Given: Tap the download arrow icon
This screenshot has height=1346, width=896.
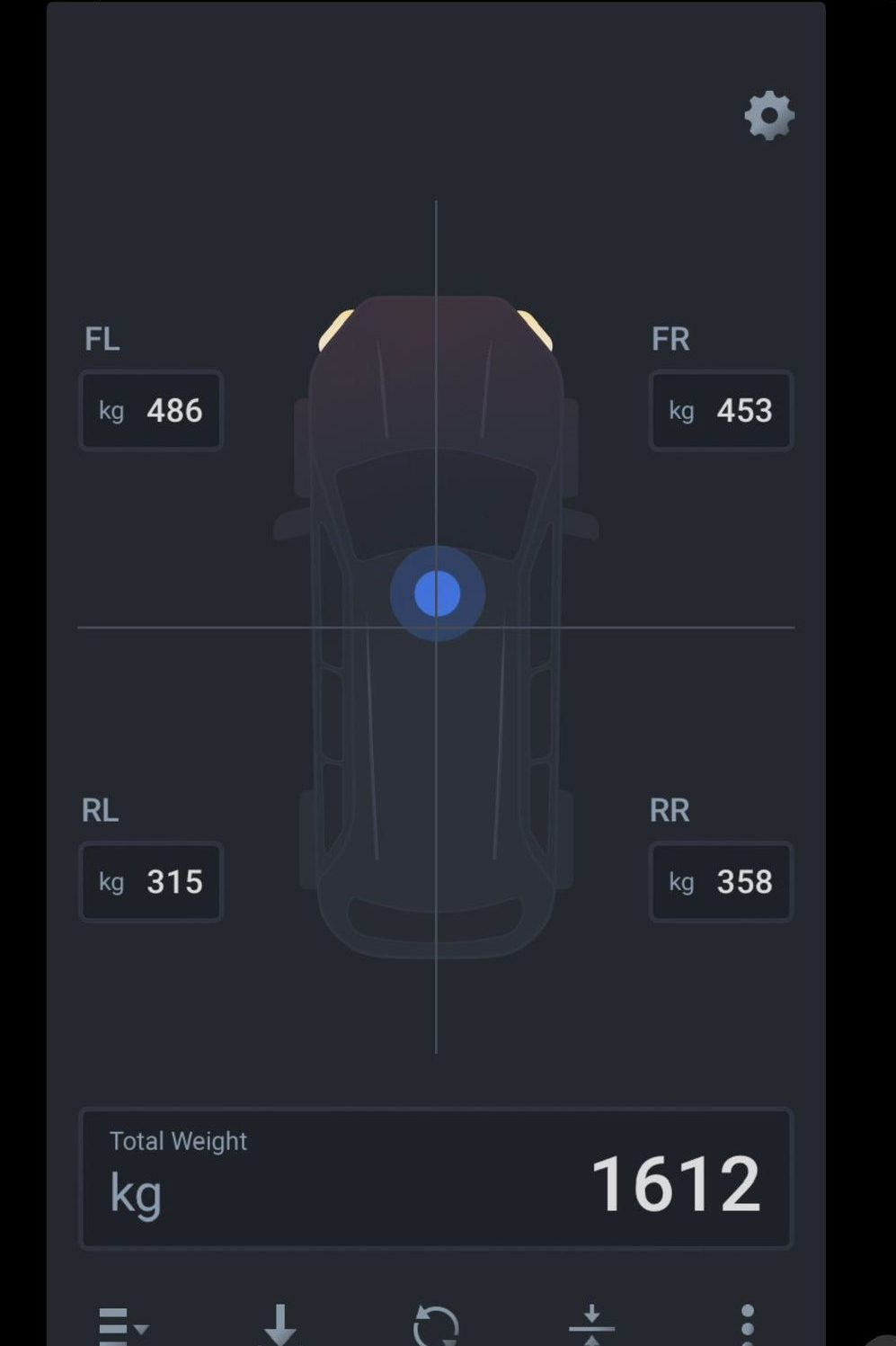Looking at the screenshot, I should 280,1325.
